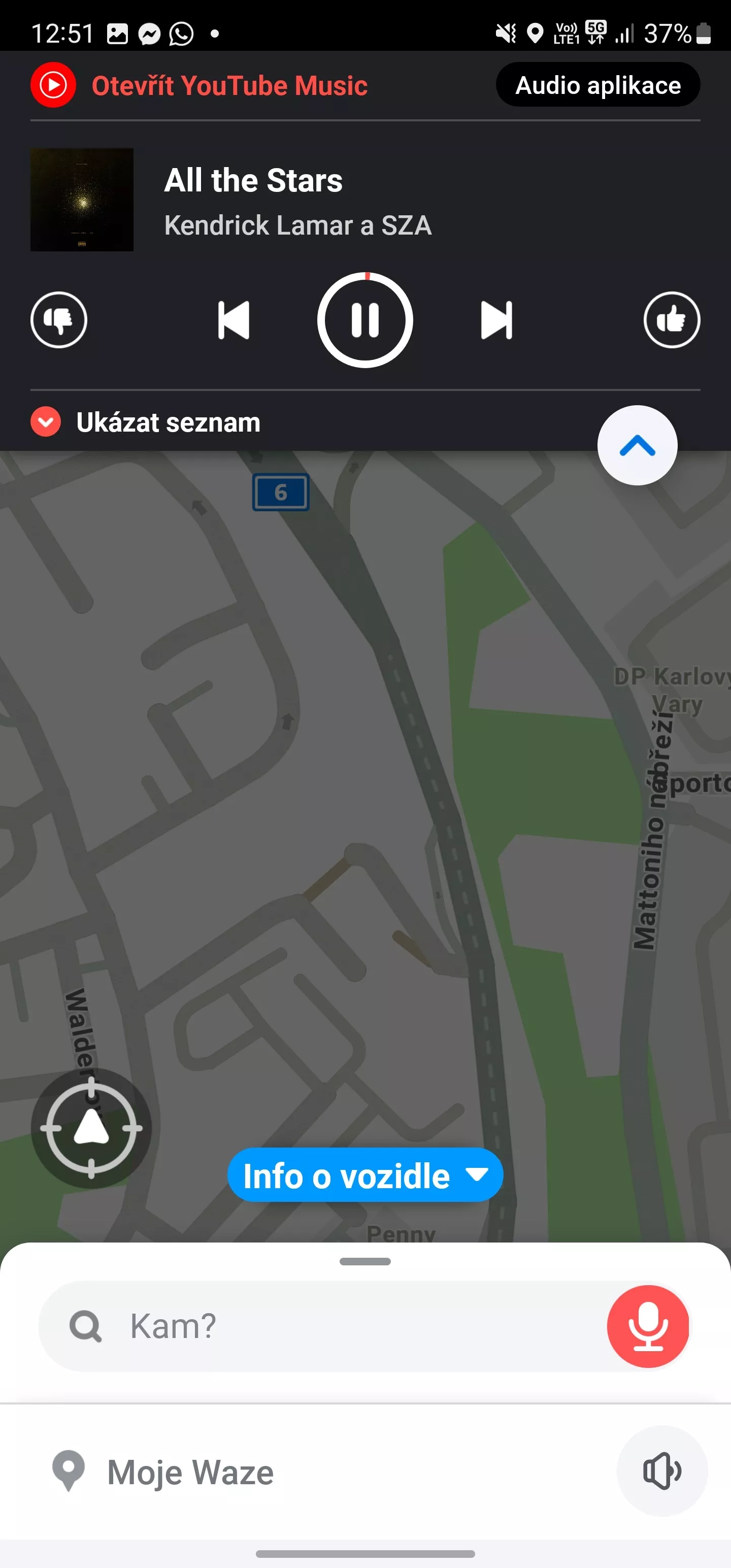Tap the Kam? search field
Viewport: 731px width, 1568px height.
pos(322,1326)
